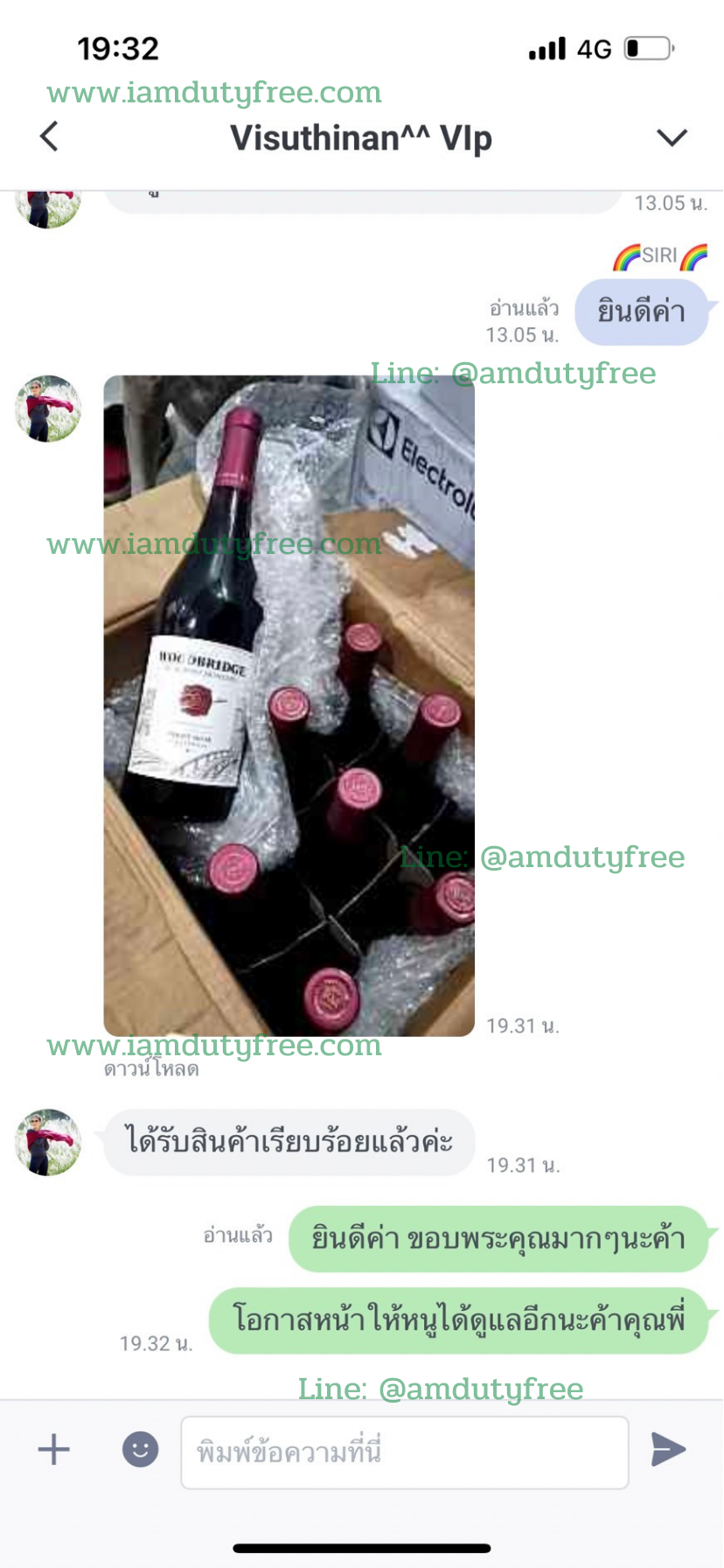Send the message
The image size is (724, 1568).
668,1449
